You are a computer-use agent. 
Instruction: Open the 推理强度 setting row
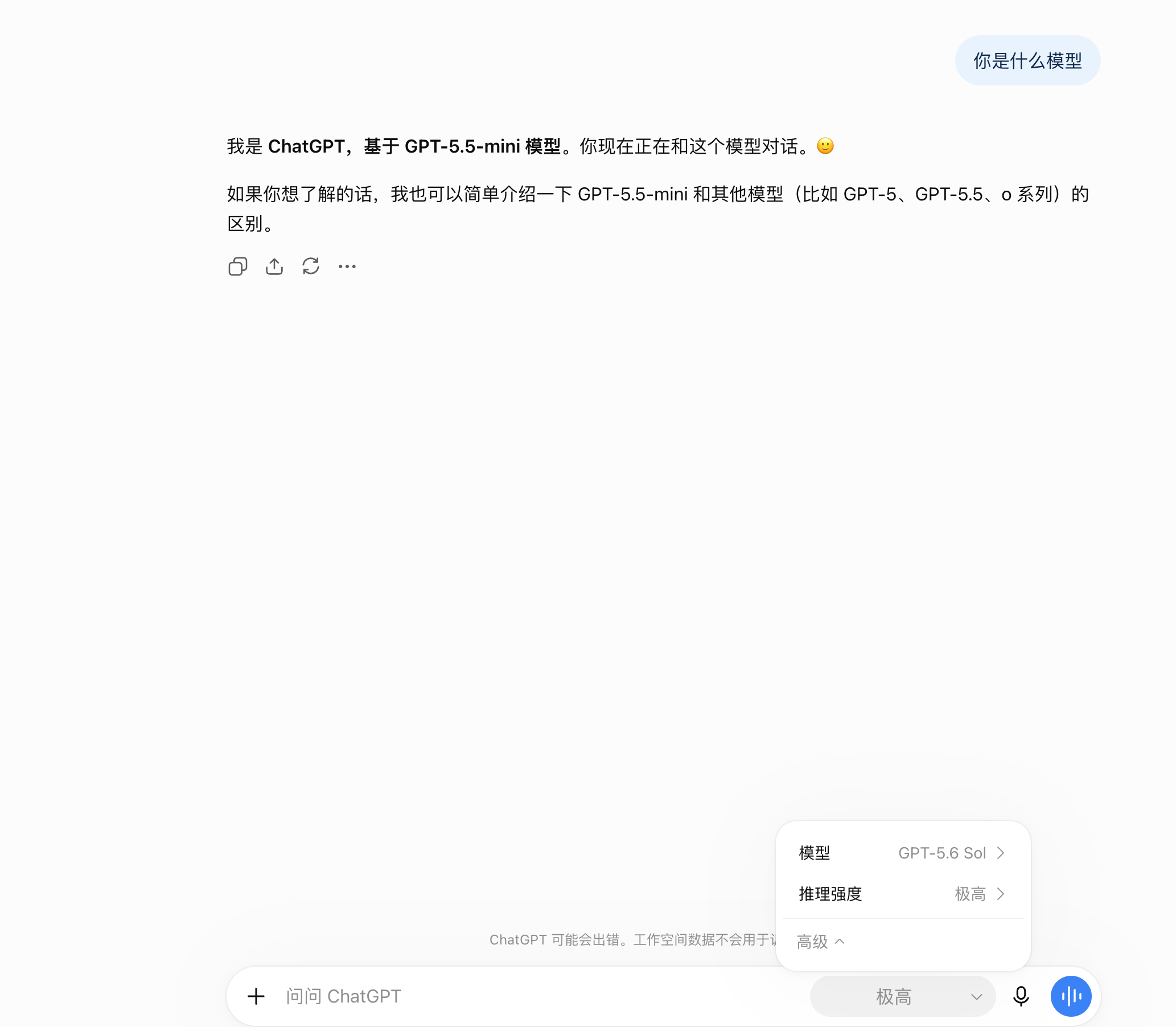point(903,893)
